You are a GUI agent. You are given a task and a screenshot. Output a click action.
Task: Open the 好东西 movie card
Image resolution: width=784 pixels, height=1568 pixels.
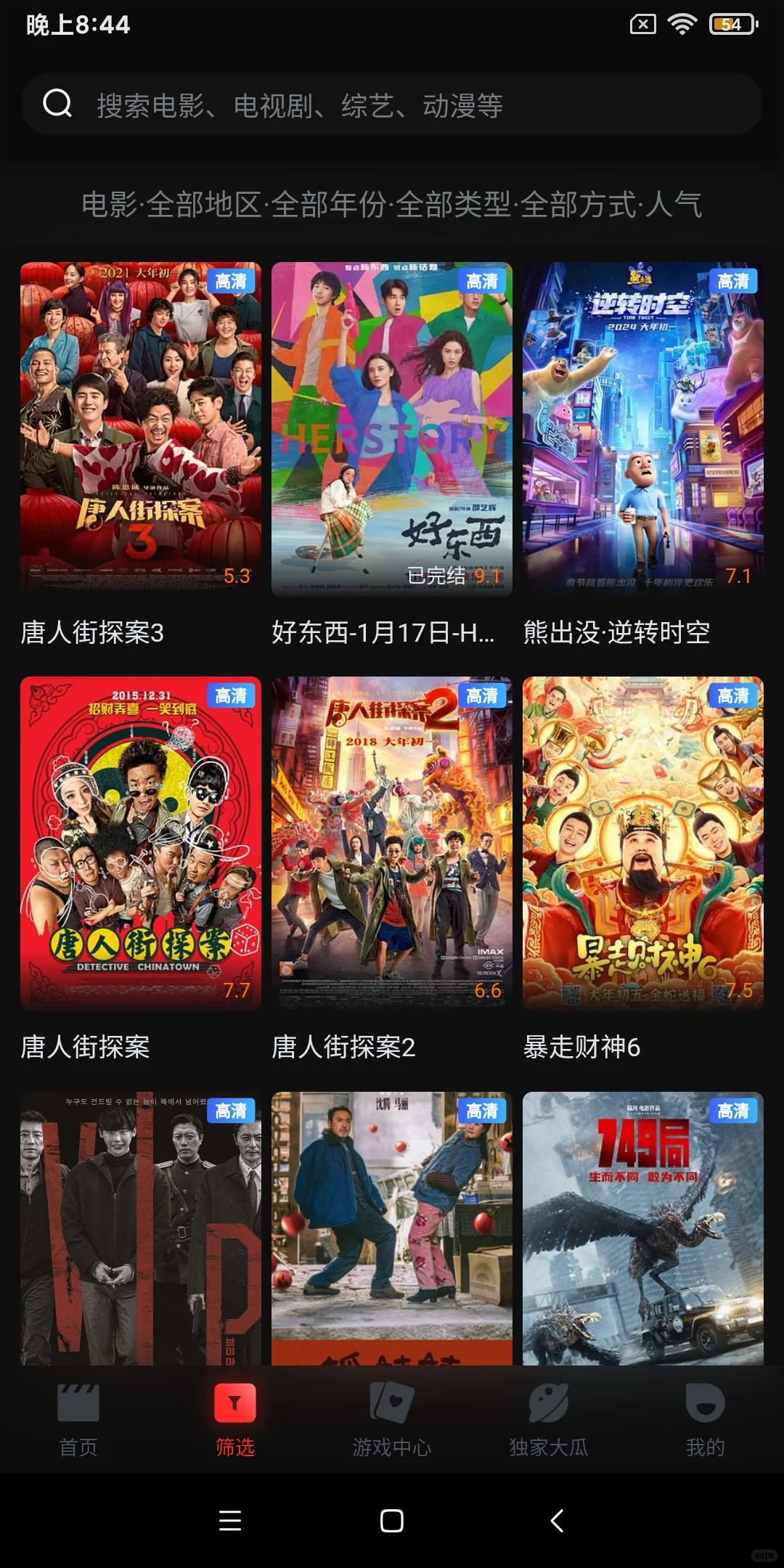[x=392, y=430]
